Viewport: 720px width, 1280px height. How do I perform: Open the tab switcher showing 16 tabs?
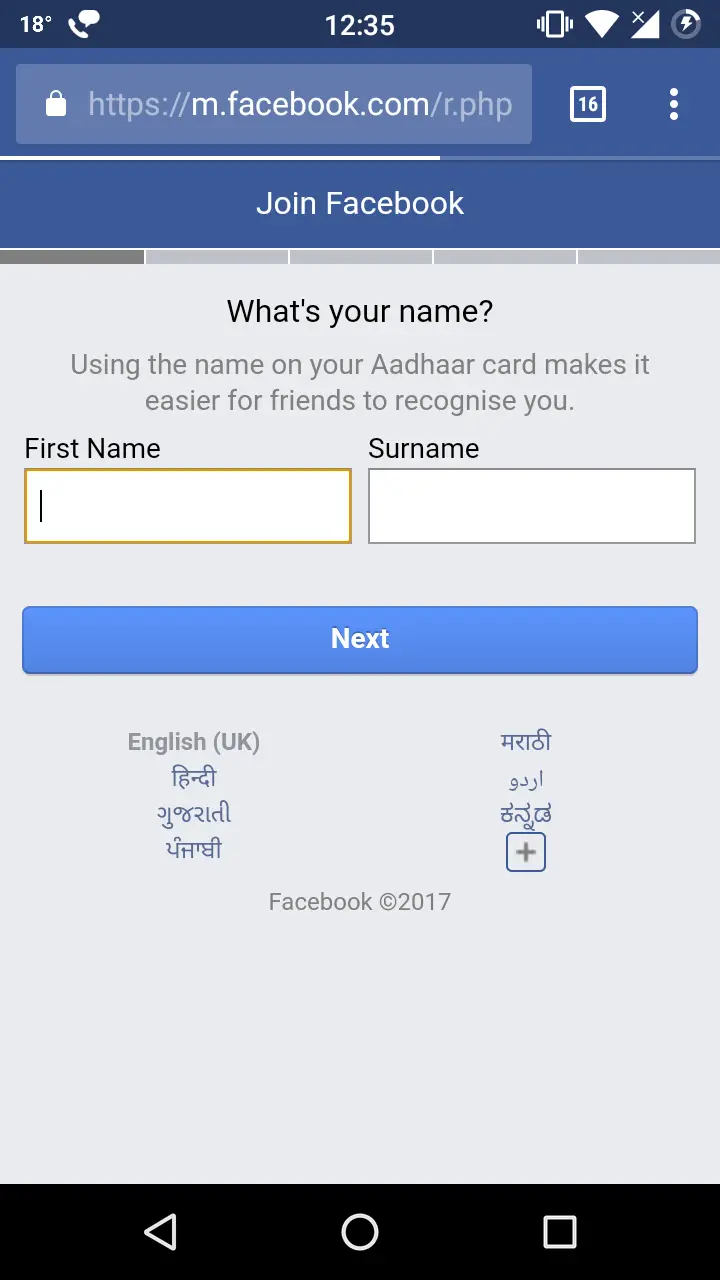(x=588, y=104)
